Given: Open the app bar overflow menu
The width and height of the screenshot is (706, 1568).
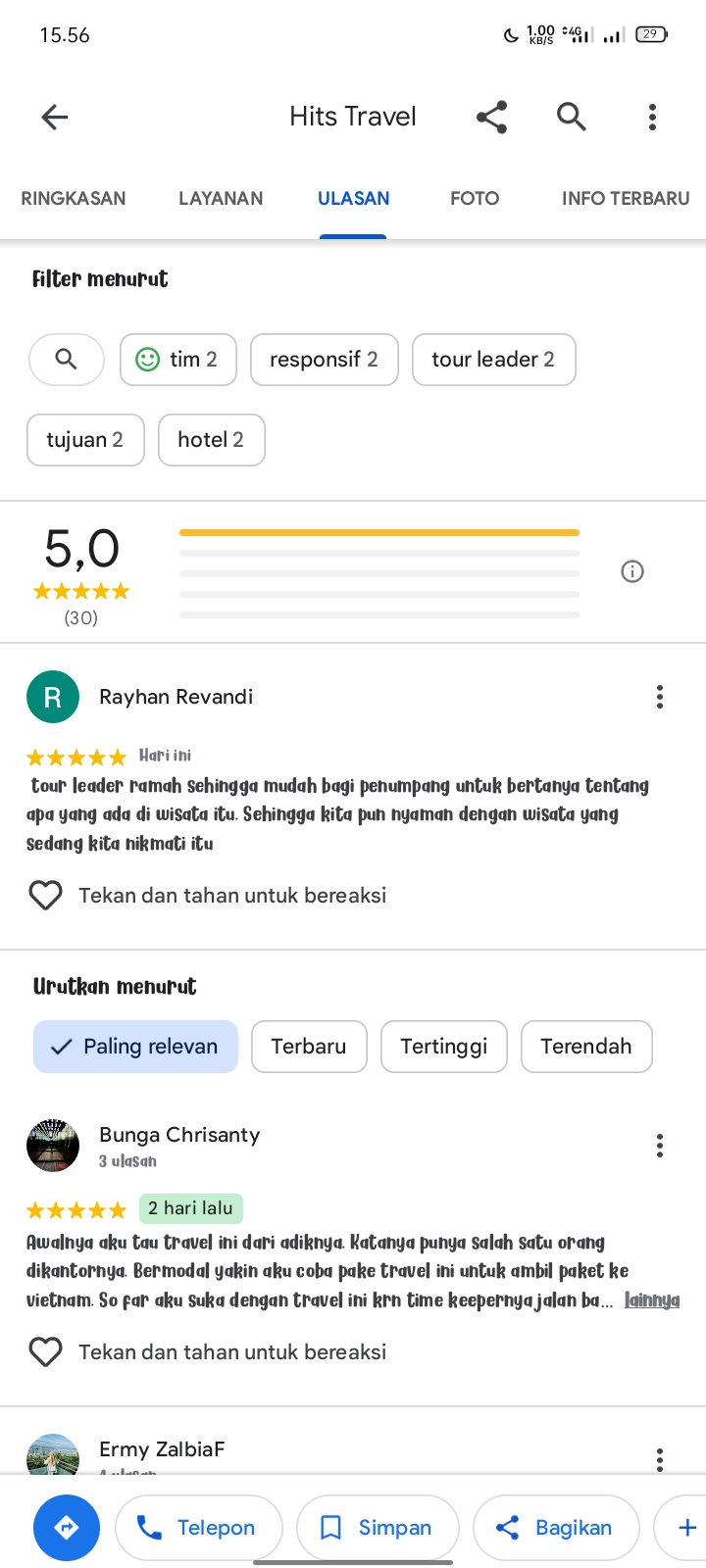Looking at the screenshot, I should (x=652, y=118).
